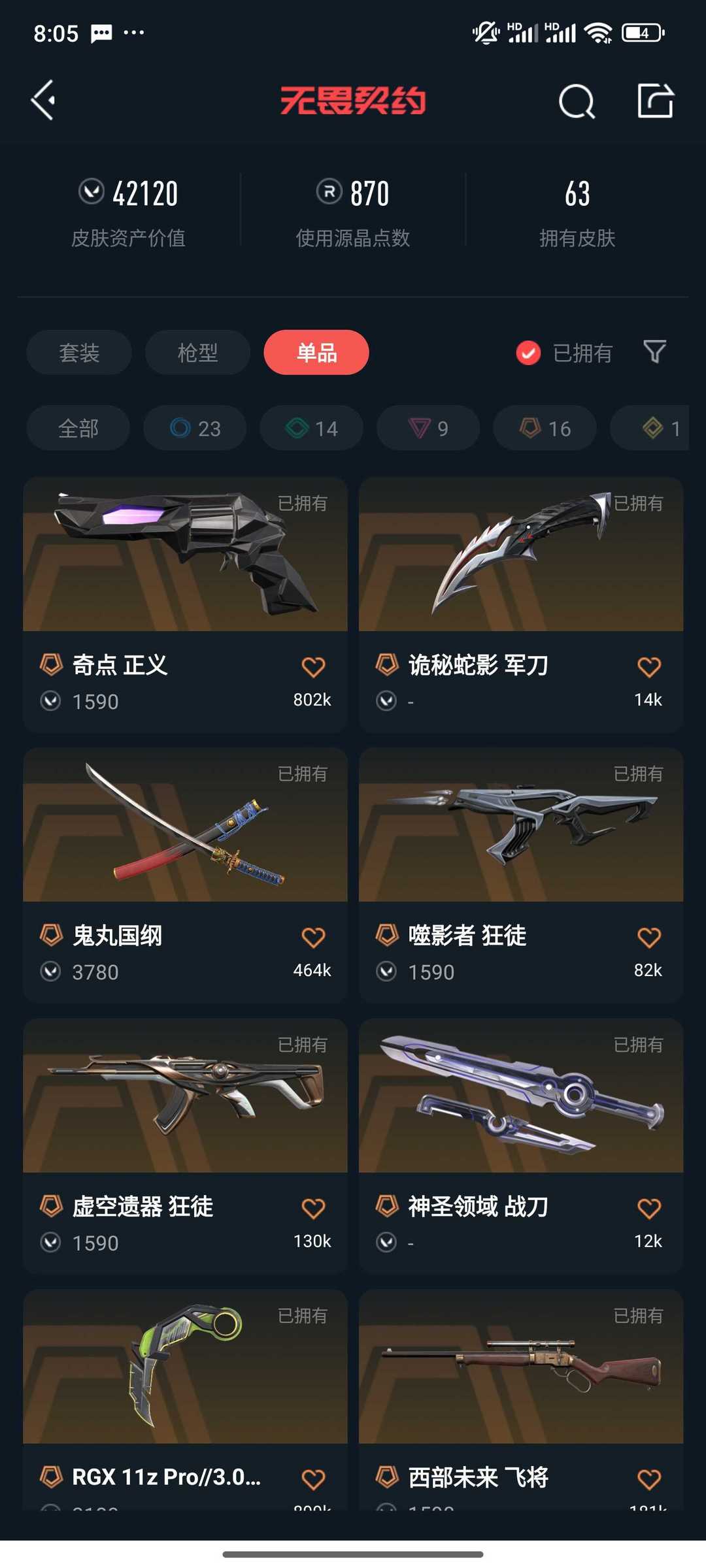Switch to the 枪型 tab
706x1568 pixels.
pyautogui.click(x=197, y=353)
